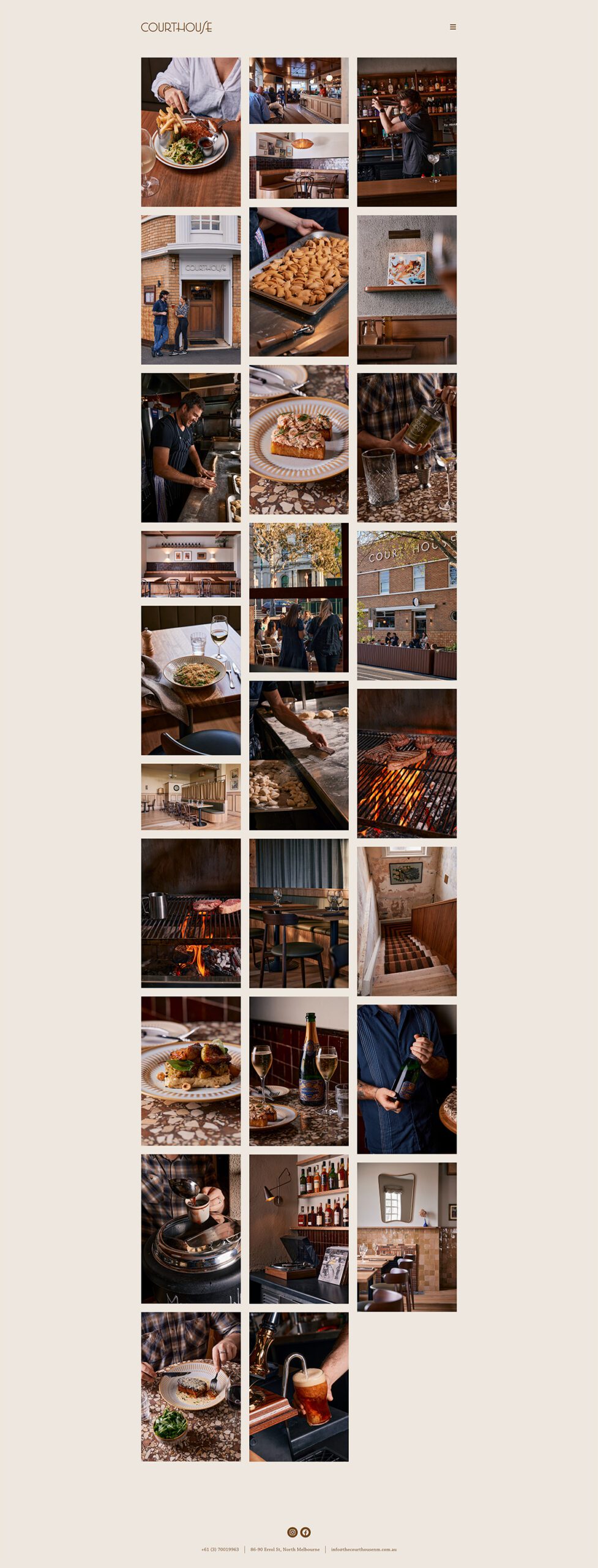Viewport: 598px width, 1568px height.
Task: Open the 86-90 Errol St address link
Action: (285, 1549)
